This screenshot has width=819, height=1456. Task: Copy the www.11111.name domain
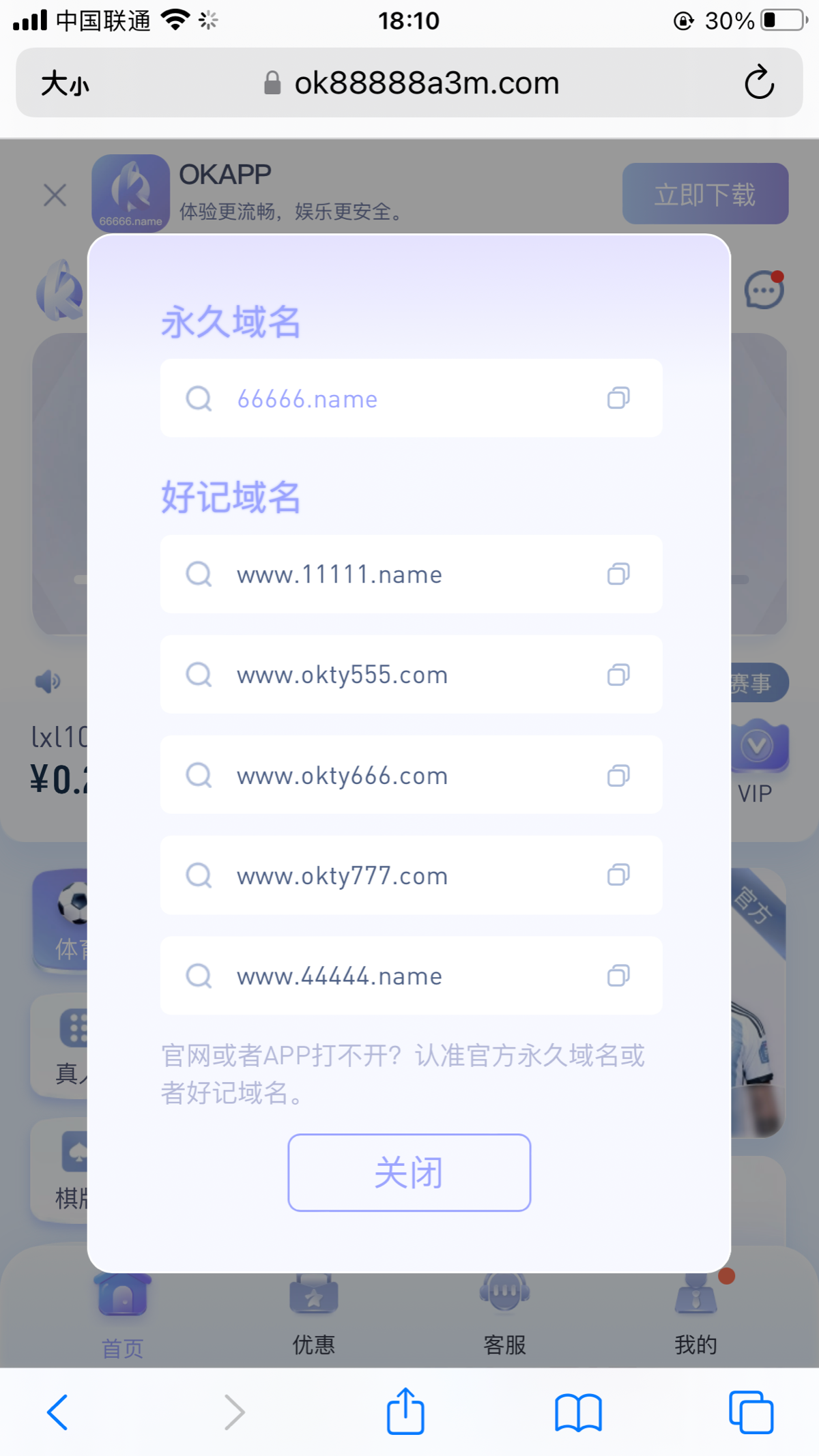pyautogui.click(x=618, y=574)
